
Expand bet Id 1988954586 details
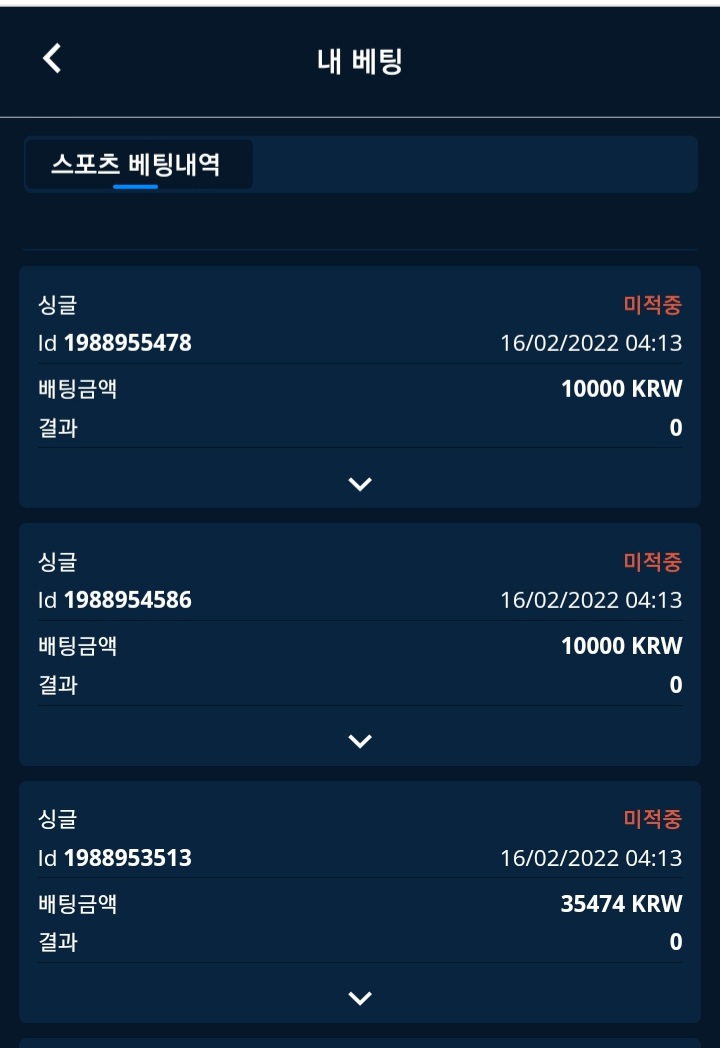point(360,741)
